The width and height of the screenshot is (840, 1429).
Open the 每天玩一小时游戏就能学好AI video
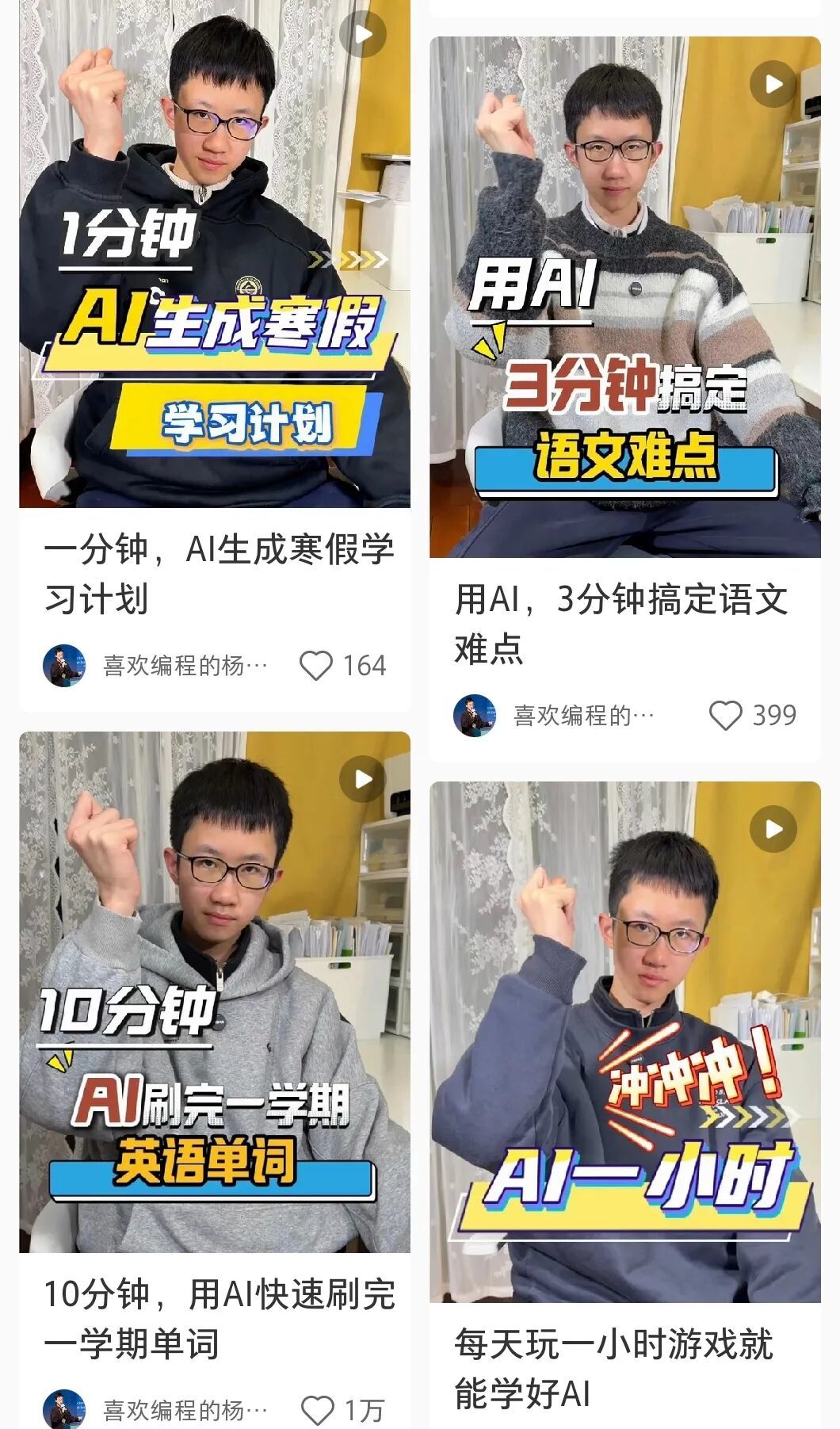click(624, 1041)
